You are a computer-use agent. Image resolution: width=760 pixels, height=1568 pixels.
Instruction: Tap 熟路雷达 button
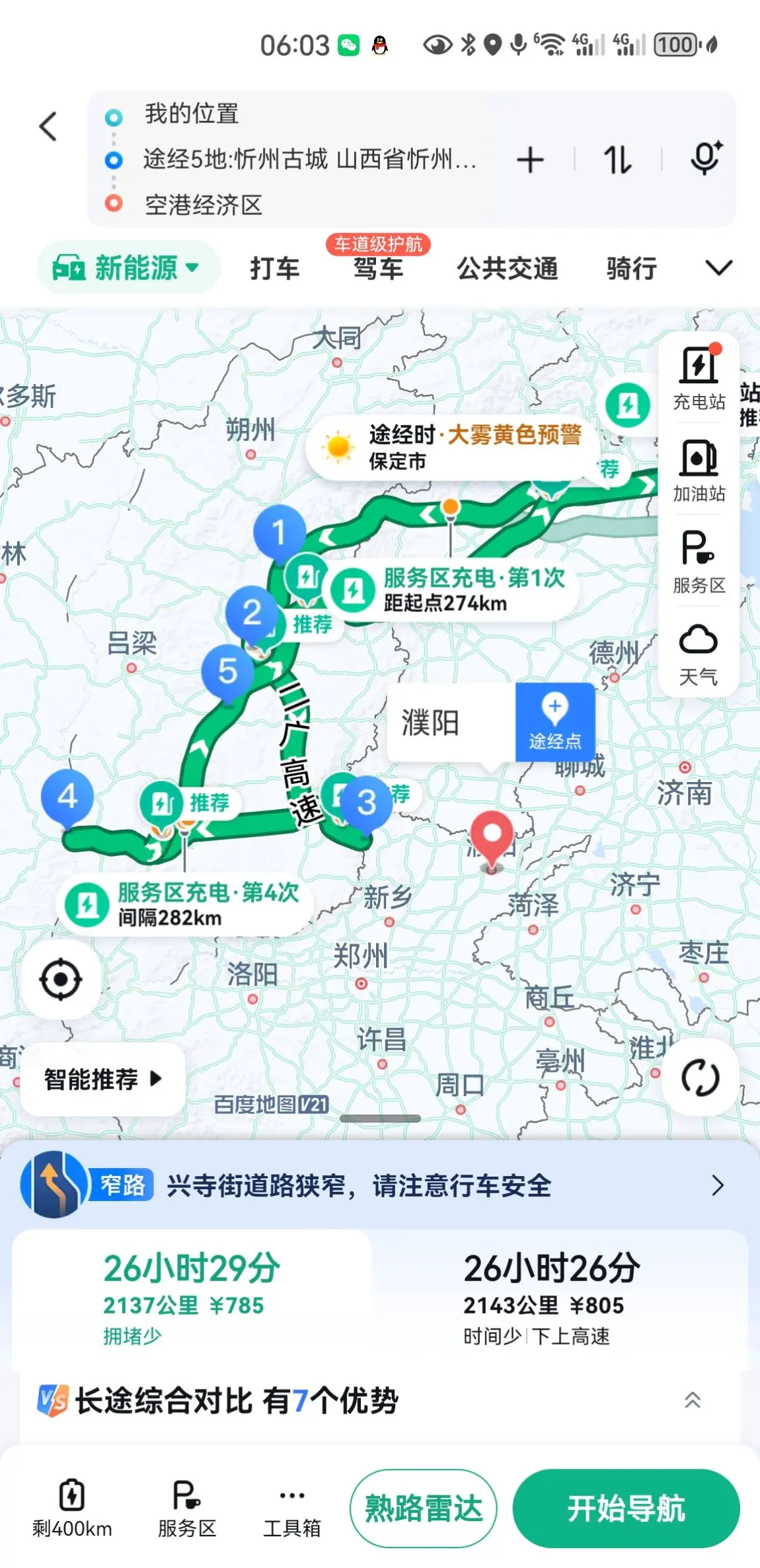(x=424, y=1509)
